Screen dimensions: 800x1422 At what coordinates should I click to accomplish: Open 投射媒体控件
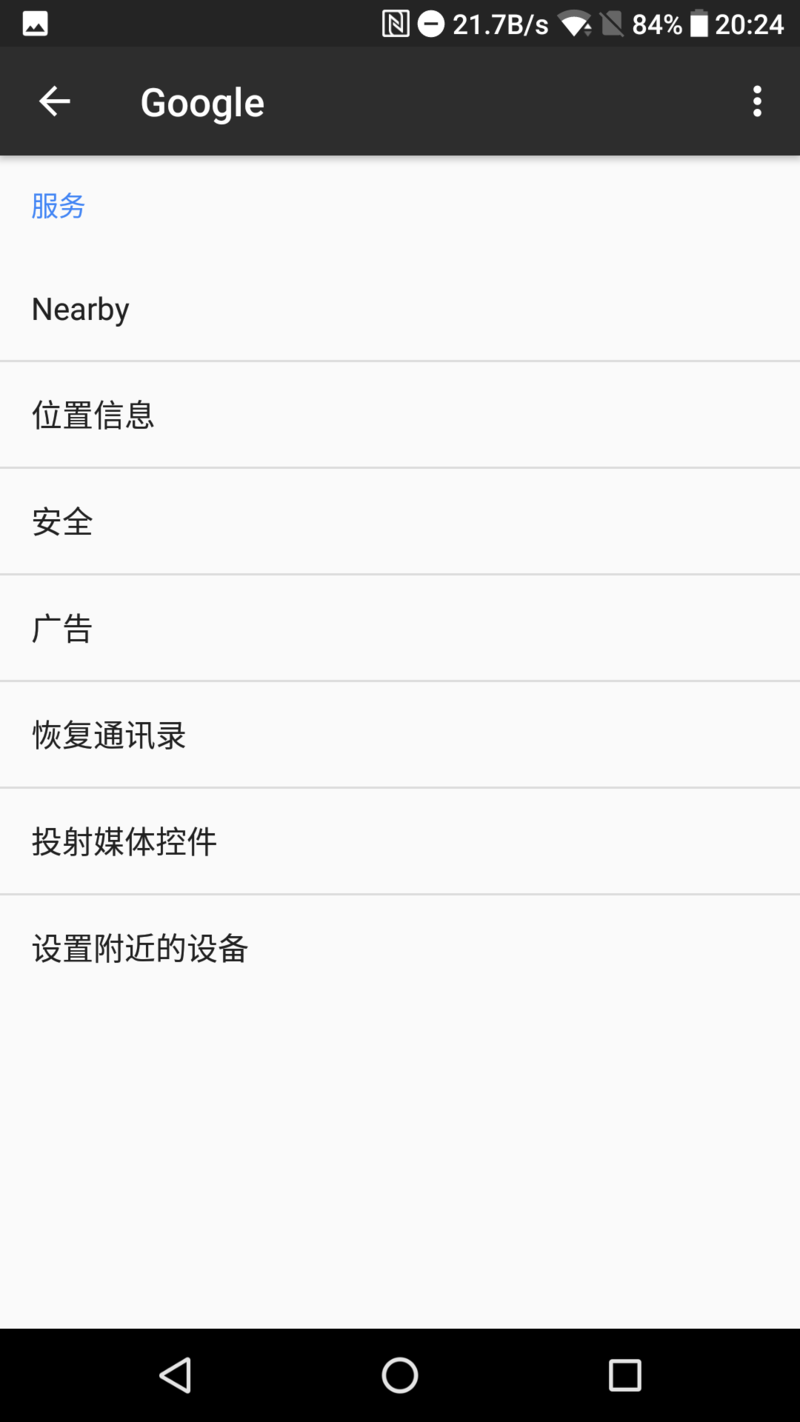click(400, 841)
